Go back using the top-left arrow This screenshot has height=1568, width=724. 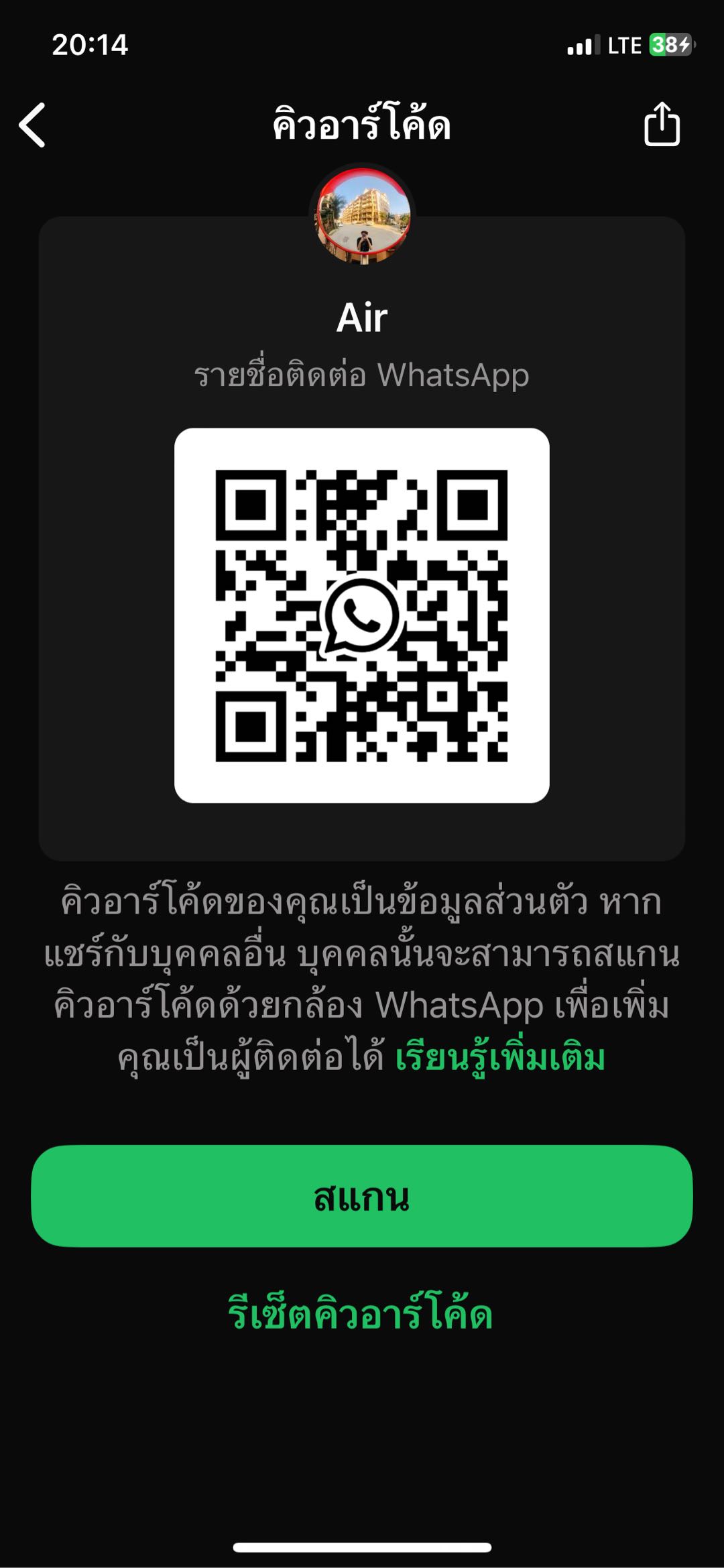click(x=32, y=125)
